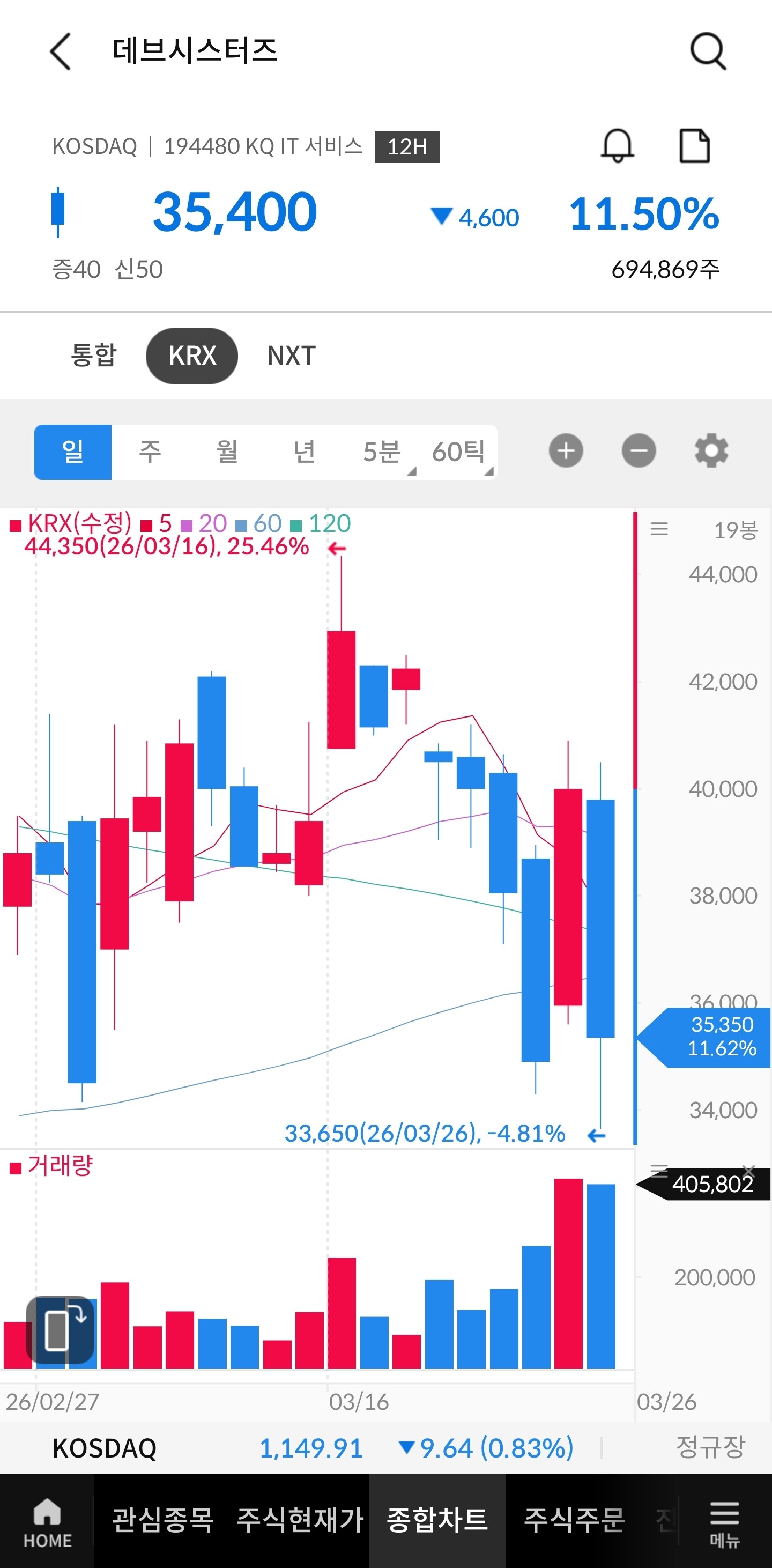The width and height of the screenshot is (772, 1568).
Task: Open 주식주문 stock order tab
Action: pos(574,1520)
